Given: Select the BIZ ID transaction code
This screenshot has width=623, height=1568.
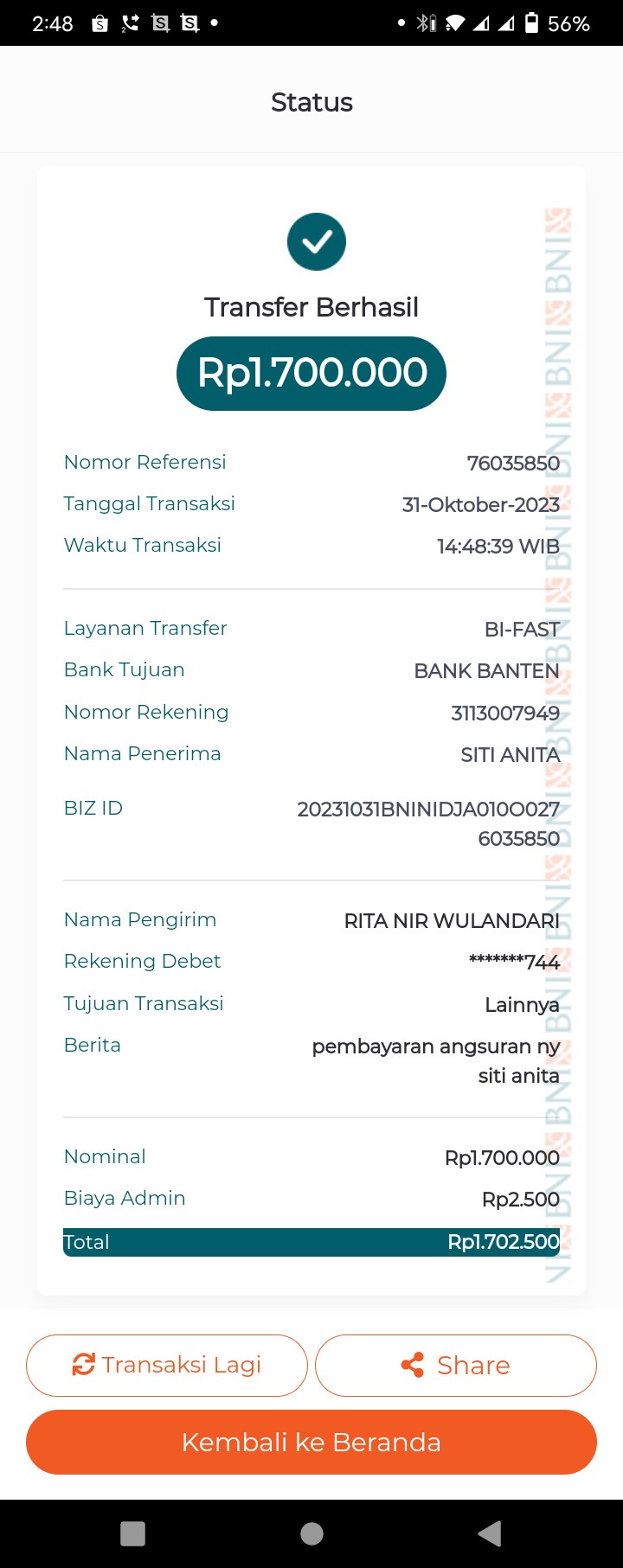Looking at the screenshot, I should (x=427, y=822).
